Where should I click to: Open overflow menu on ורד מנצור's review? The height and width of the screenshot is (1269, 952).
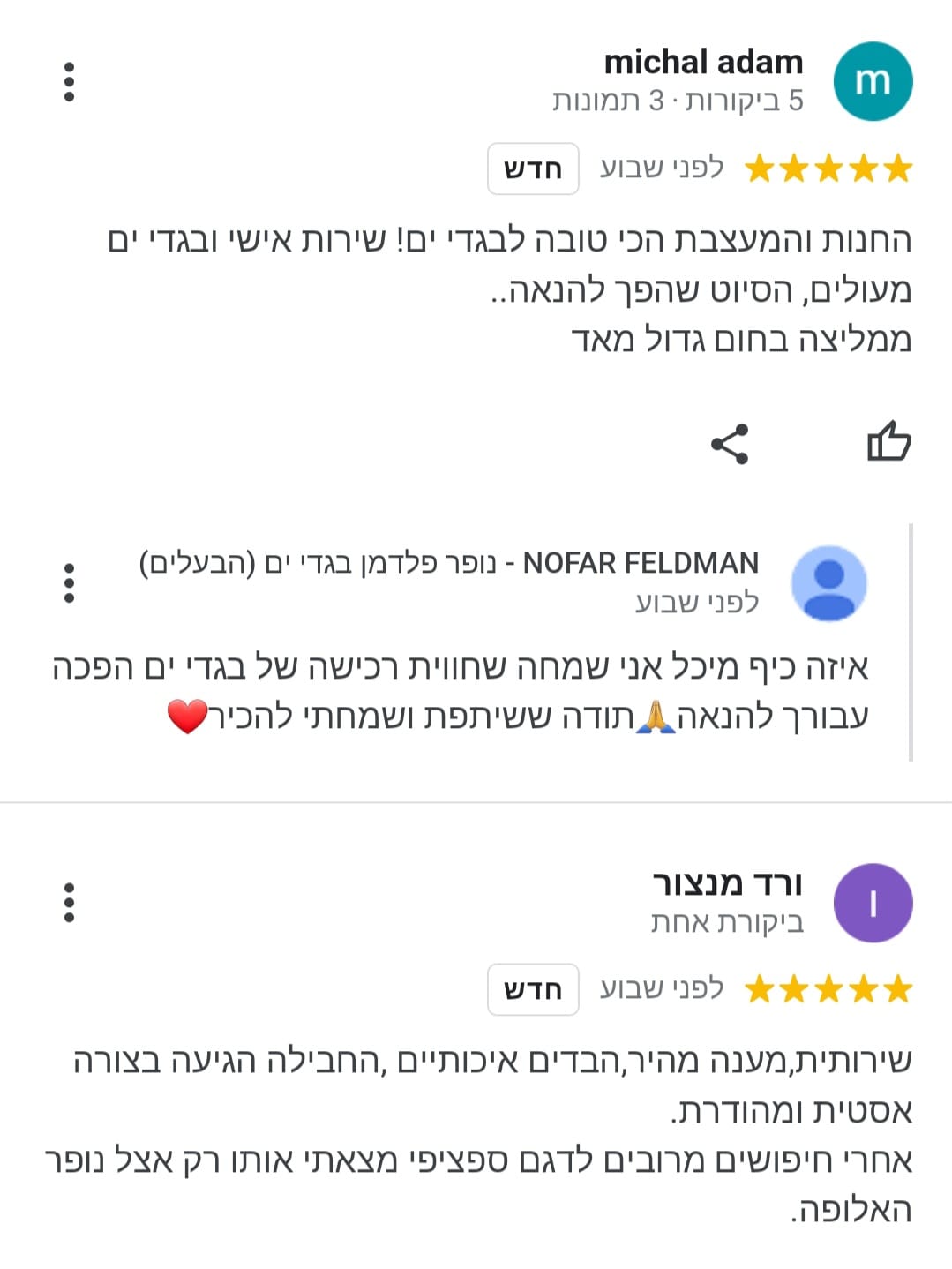click(x=69, y=902)
